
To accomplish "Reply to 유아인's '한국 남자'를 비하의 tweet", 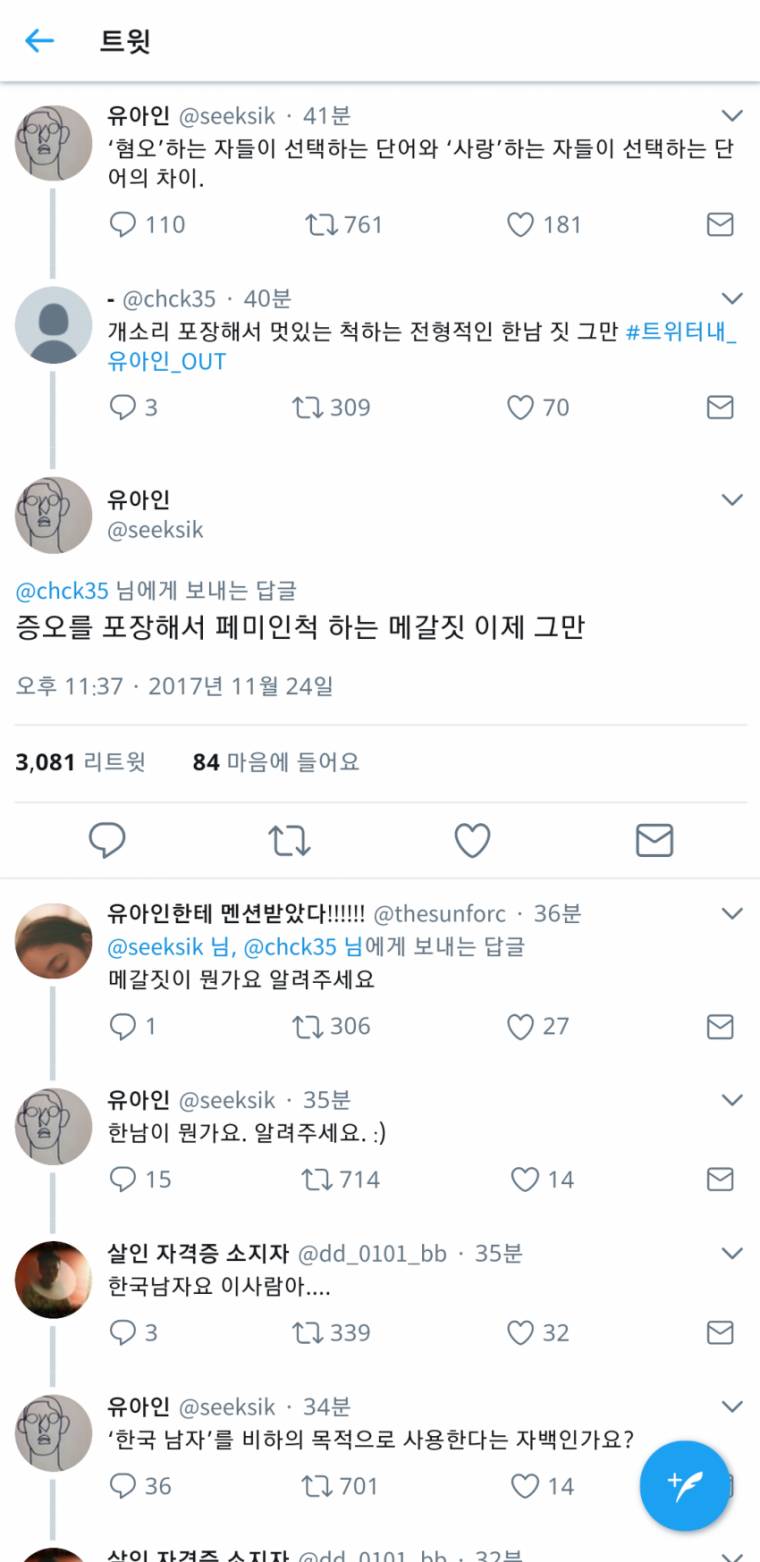I will (122, 1486).
